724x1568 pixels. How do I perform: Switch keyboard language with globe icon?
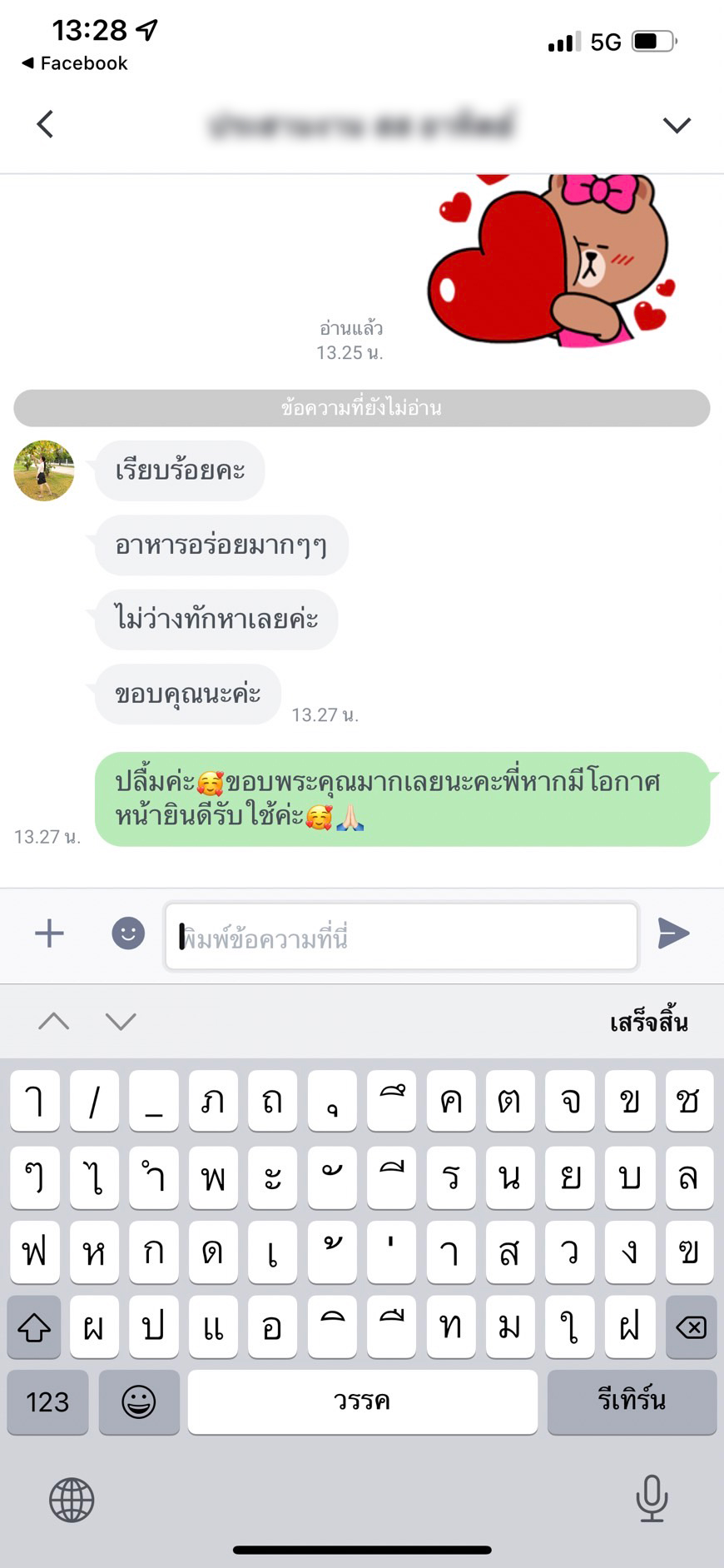click(72, 1500)
